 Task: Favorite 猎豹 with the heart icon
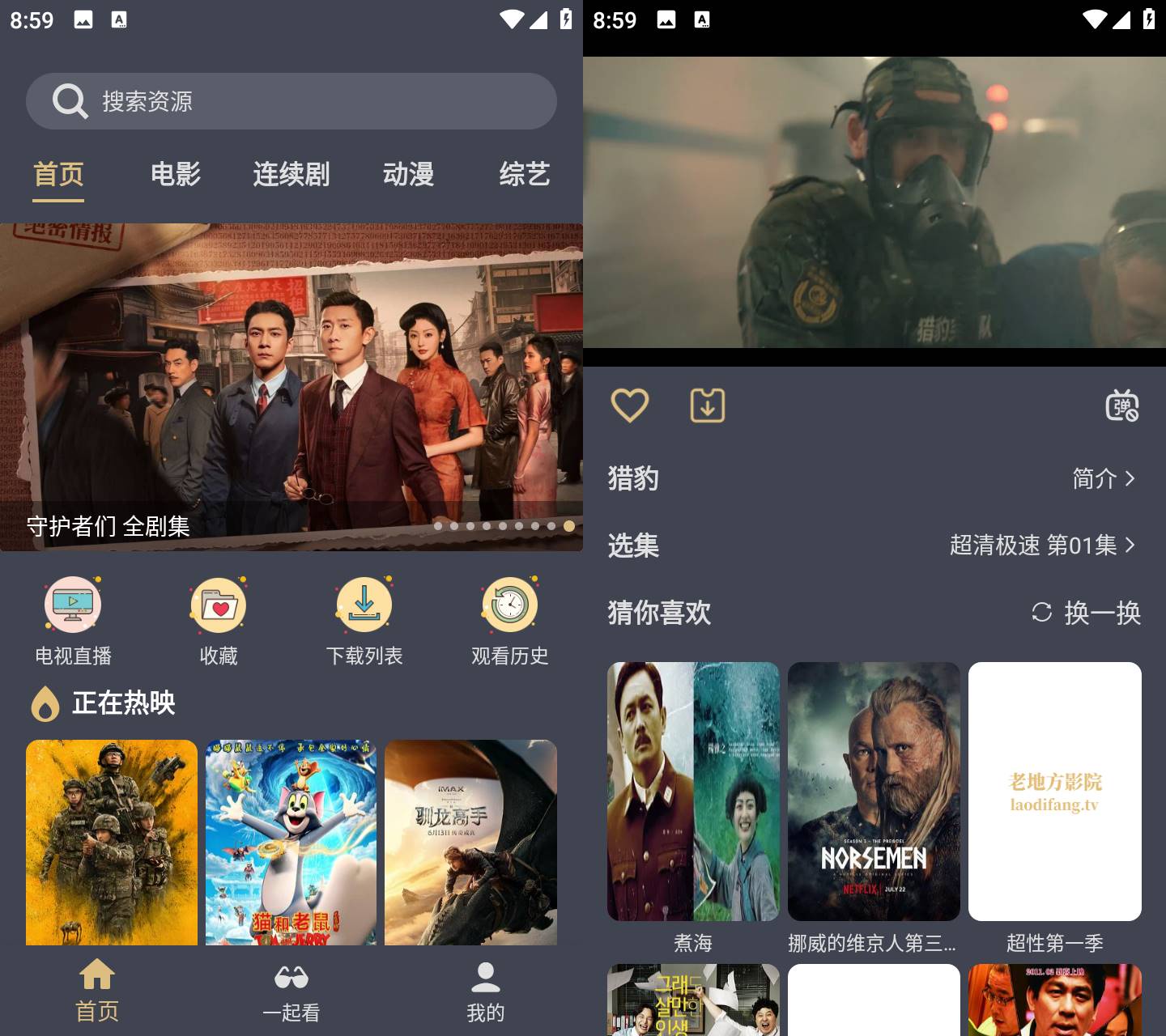(x=629, y=405)
